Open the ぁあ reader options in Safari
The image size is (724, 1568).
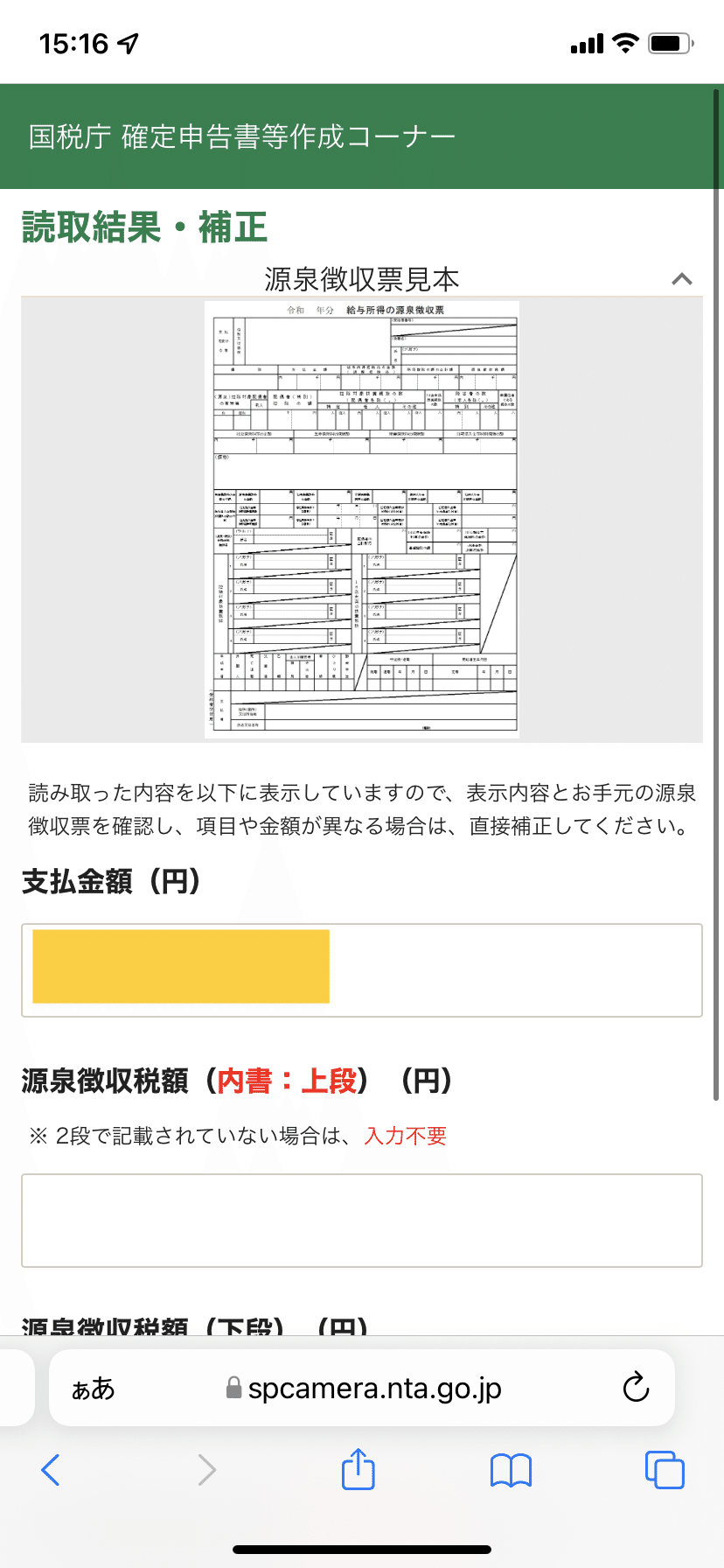click(x=93, y=1389)
